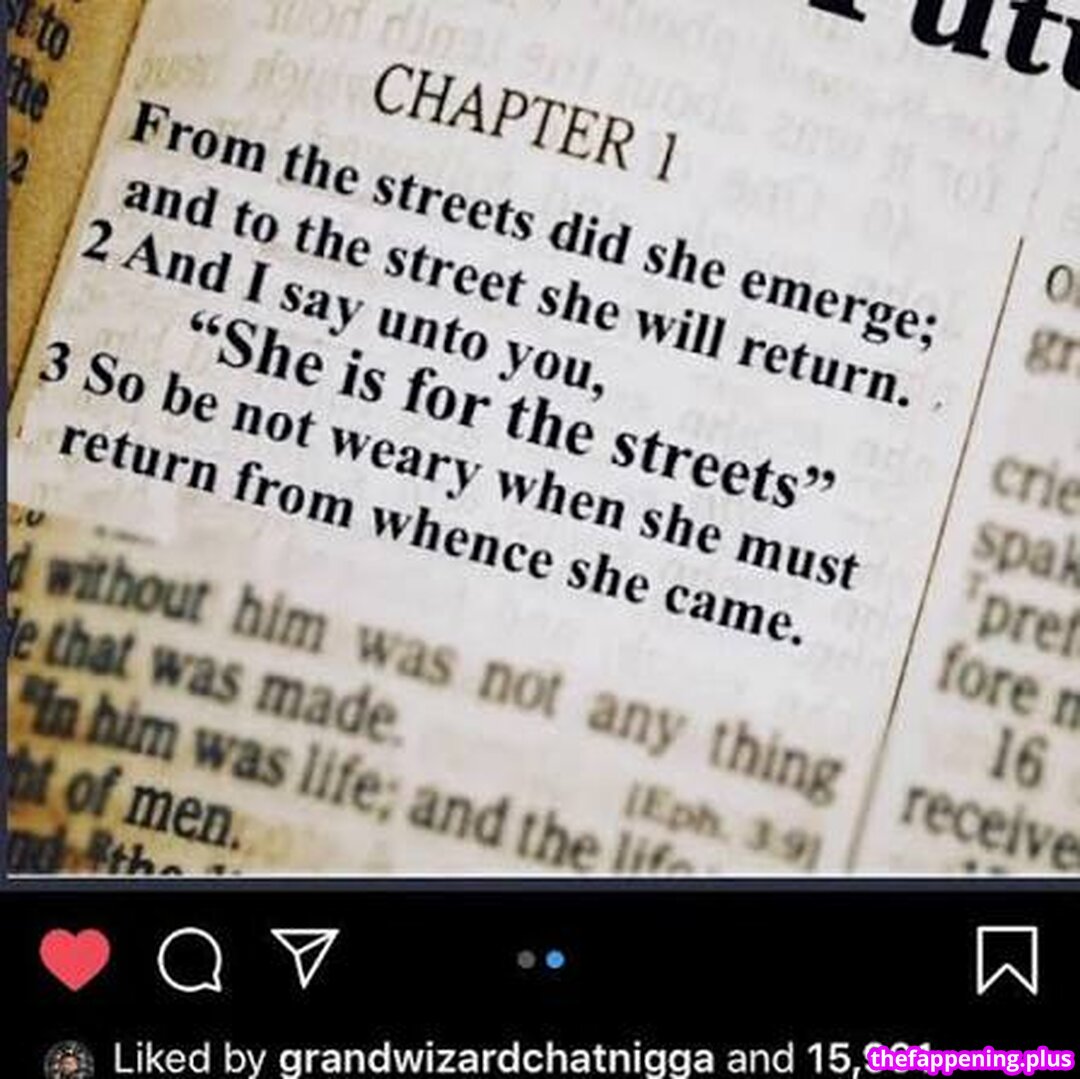Image resolution: width=1080 pixels, height=1079 pixels.
Task: Tap the carousel page indicator dots
Action: pyautogui.click(x=541, y=960)
